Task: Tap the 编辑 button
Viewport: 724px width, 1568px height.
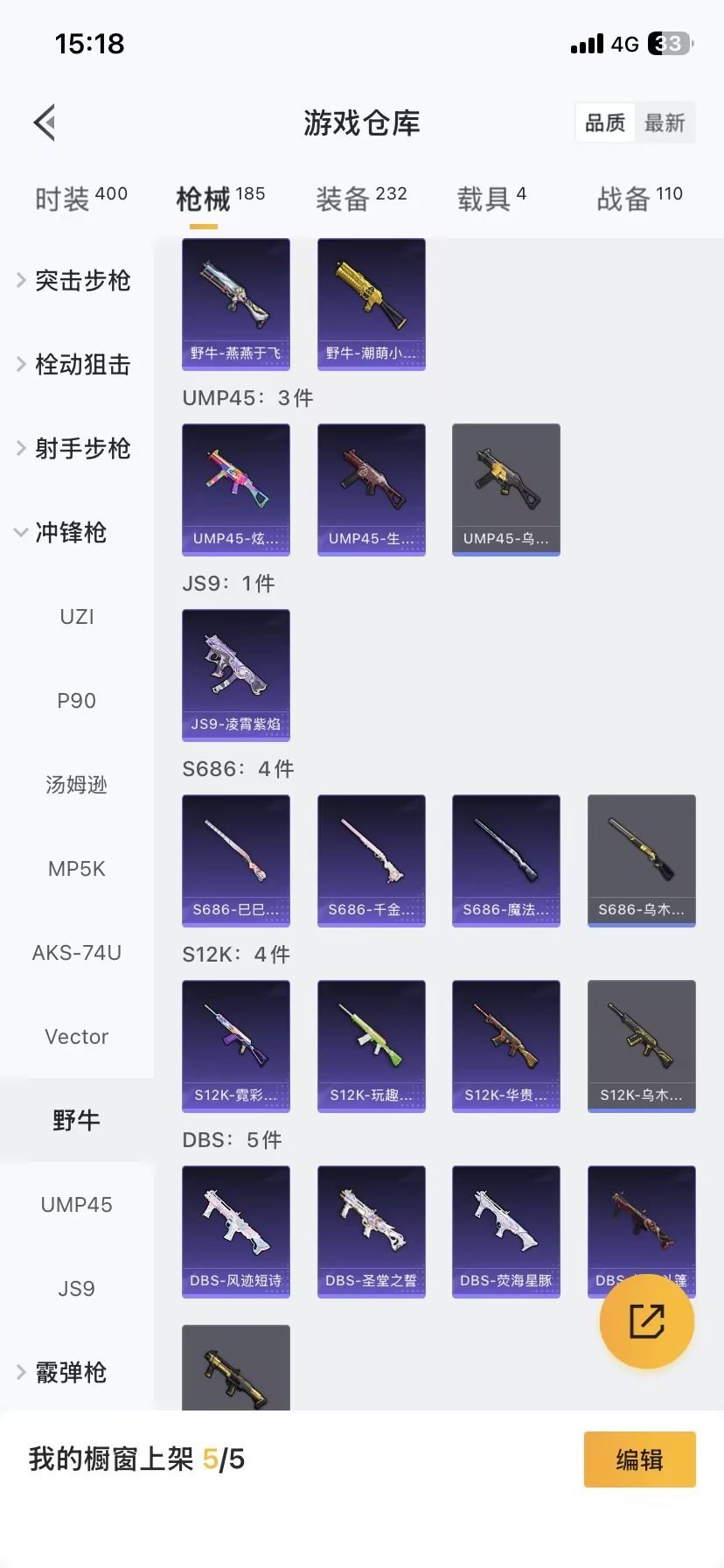Action: (639, 1459)
